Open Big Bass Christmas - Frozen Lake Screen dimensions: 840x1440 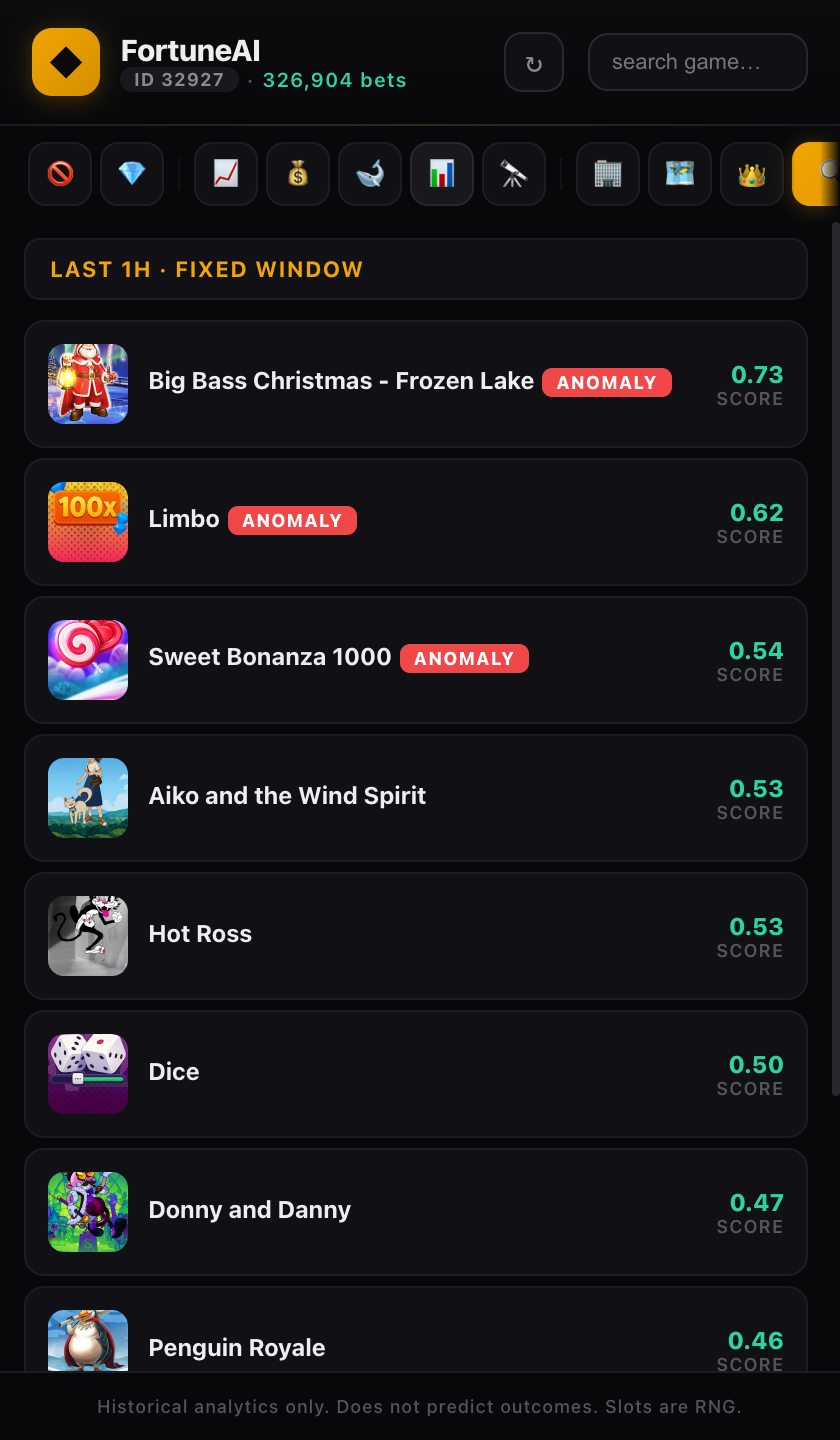point(415,384)
